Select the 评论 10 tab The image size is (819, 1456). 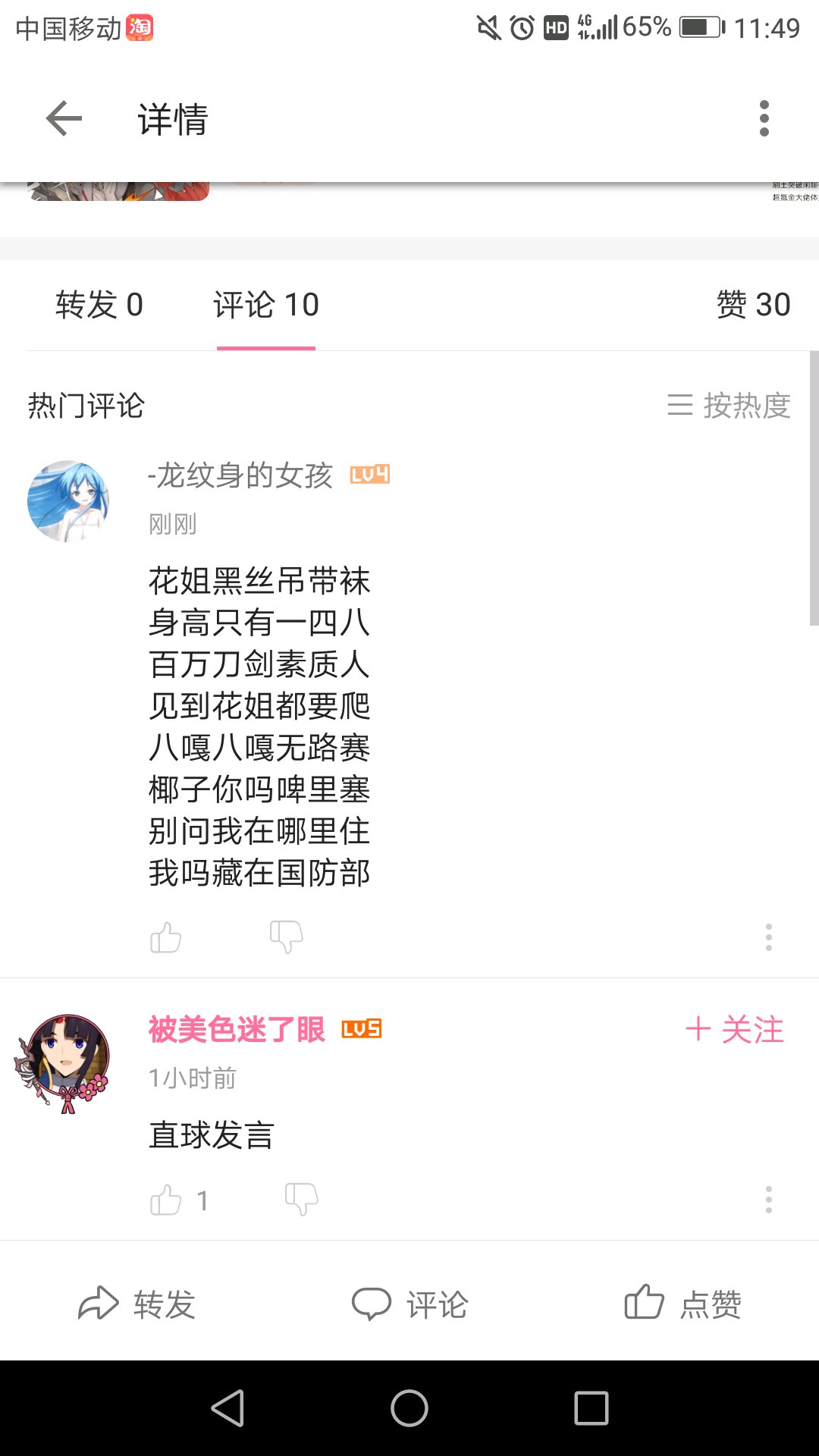coord(266,305)
